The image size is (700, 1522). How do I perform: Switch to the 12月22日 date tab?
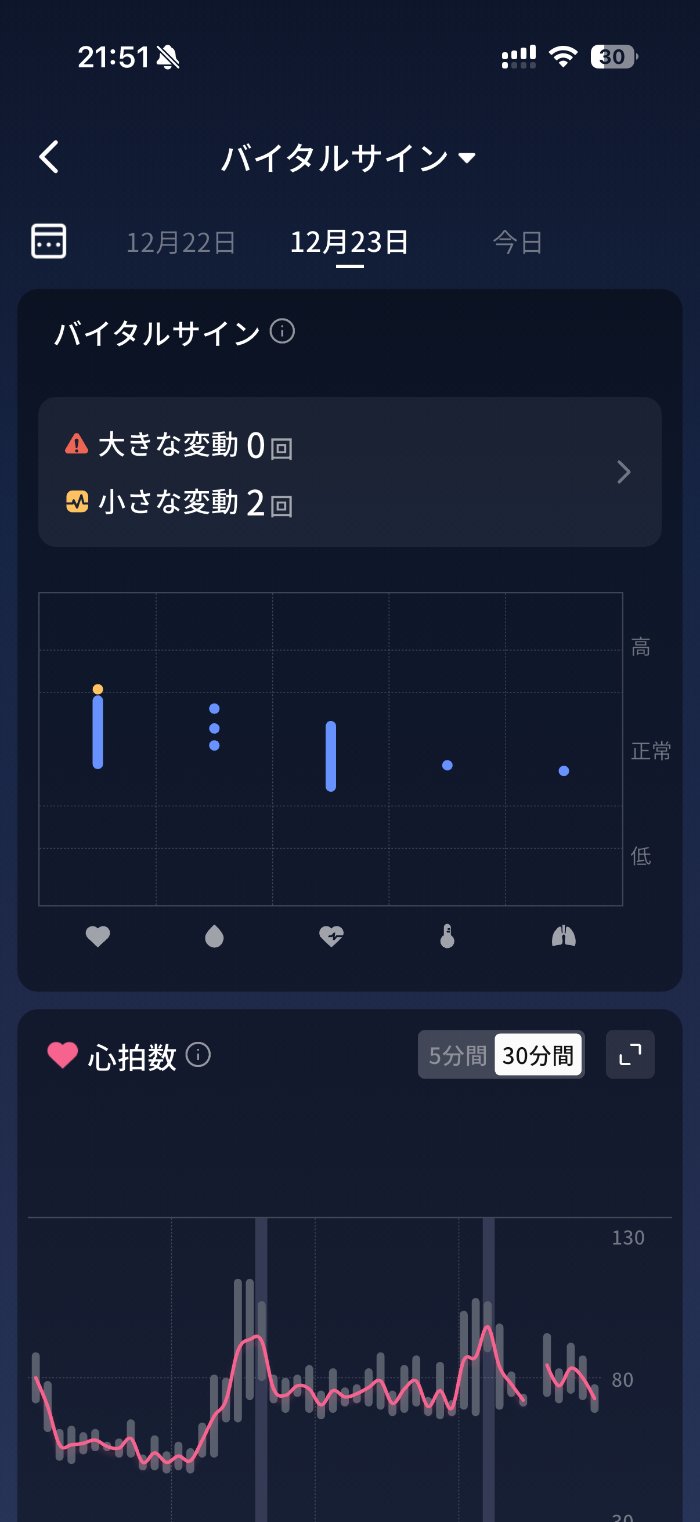point(181,242)
